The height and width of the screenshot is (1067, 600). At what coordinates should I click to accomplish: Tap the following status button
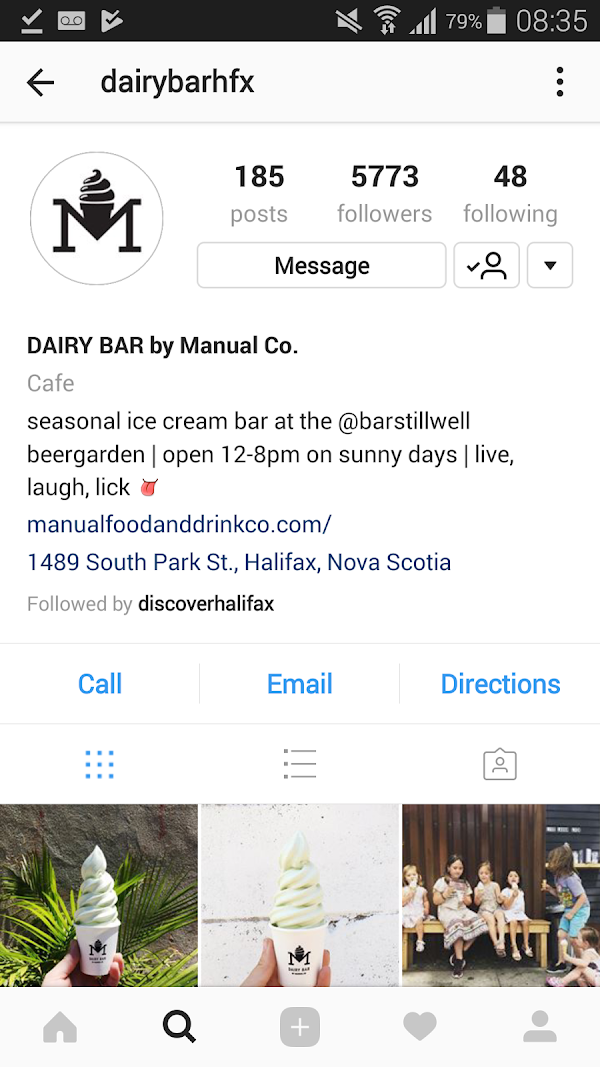coord(487,265)
